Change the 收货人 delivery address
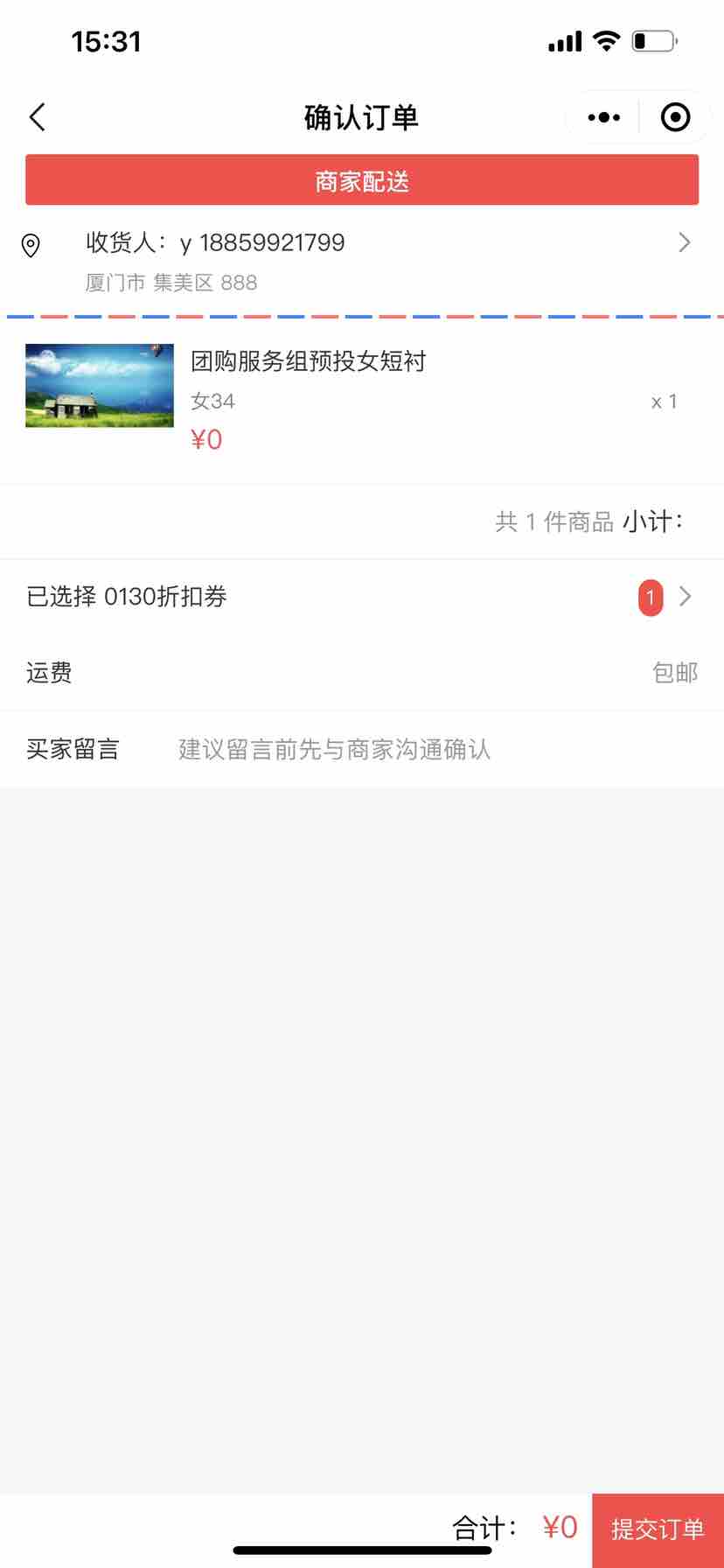The width and height of the screenshot is (724, 1568). click(362, 260)
